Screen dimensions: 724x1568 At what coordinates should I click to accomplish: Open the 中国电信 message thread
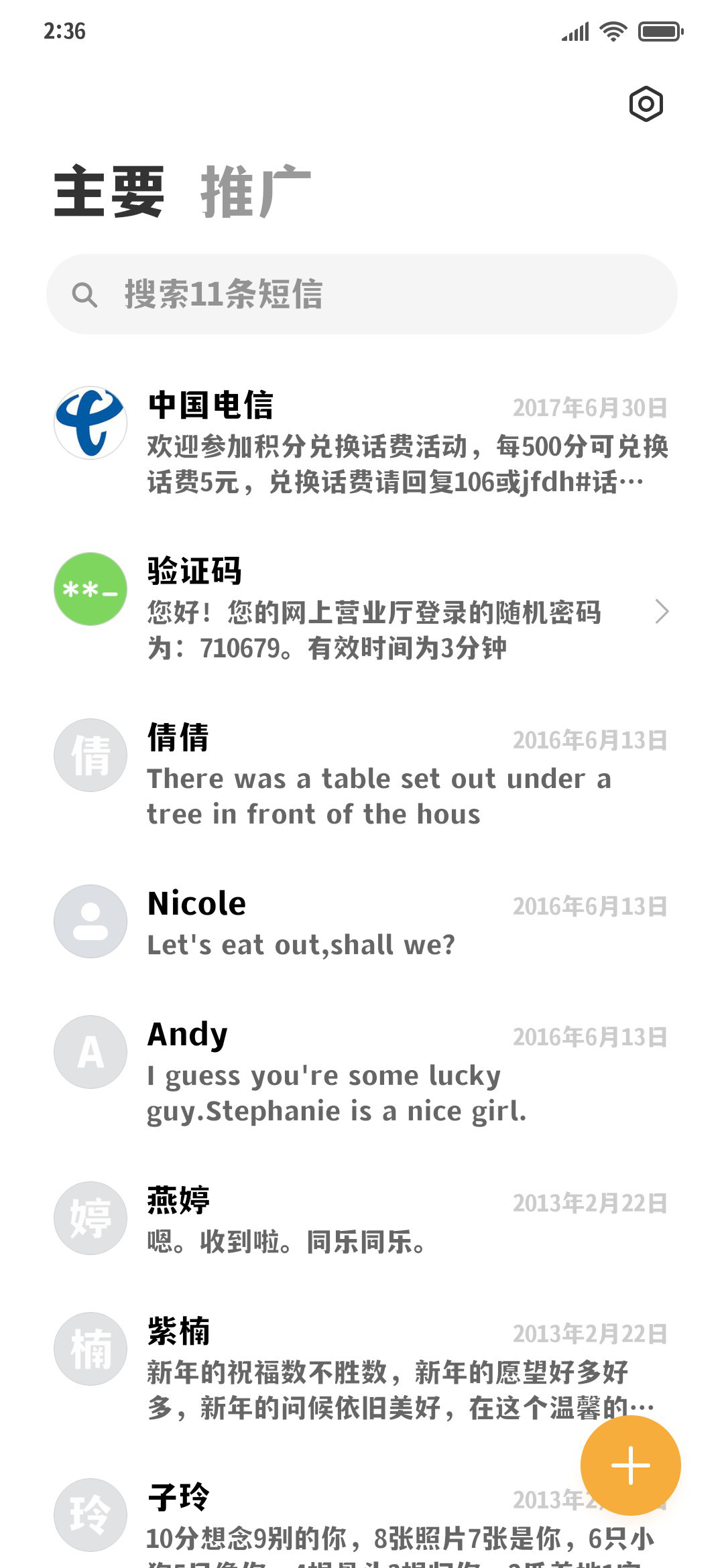click(362, 442)
